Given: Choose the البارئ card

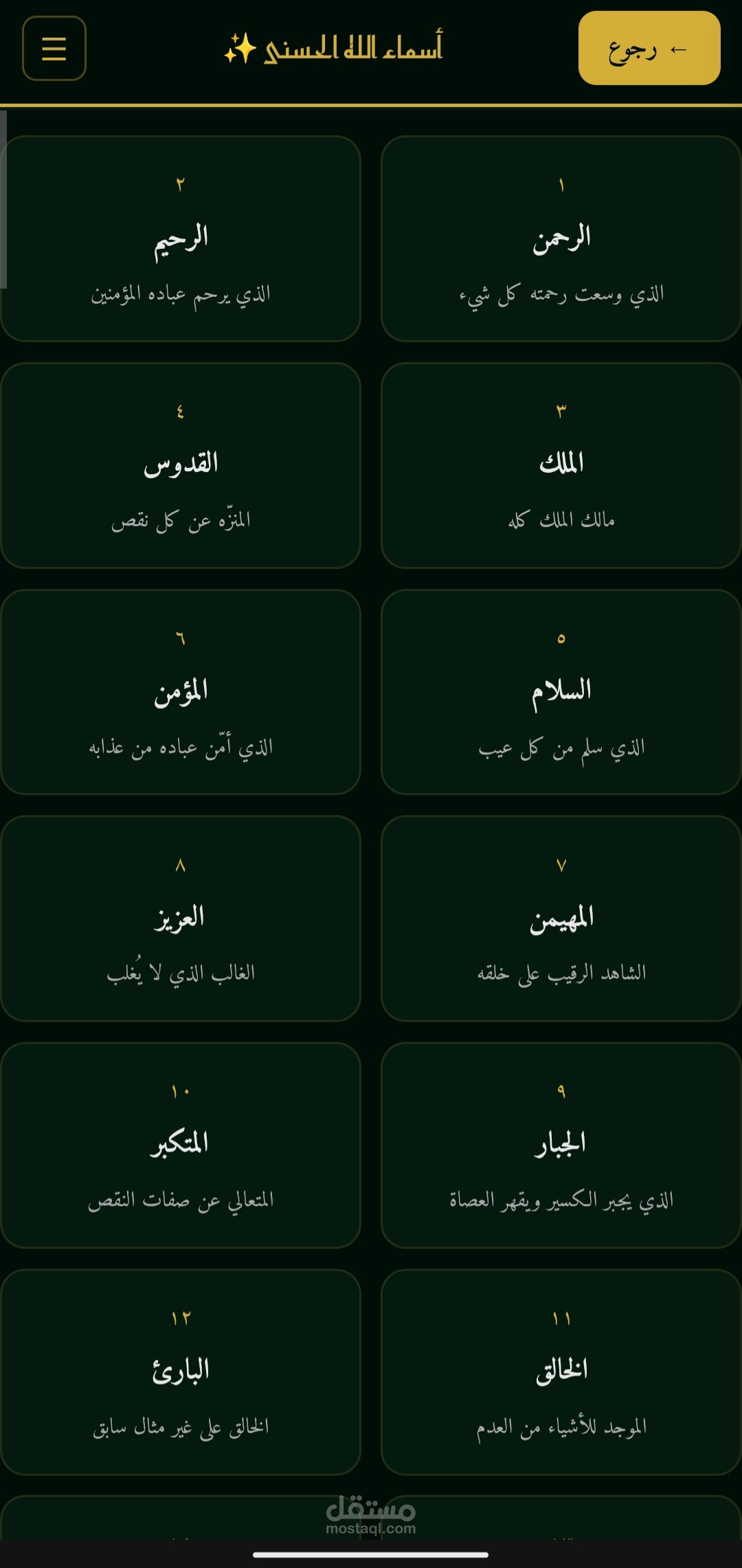Looking at the screenshot, I should tap(181, 1372).
